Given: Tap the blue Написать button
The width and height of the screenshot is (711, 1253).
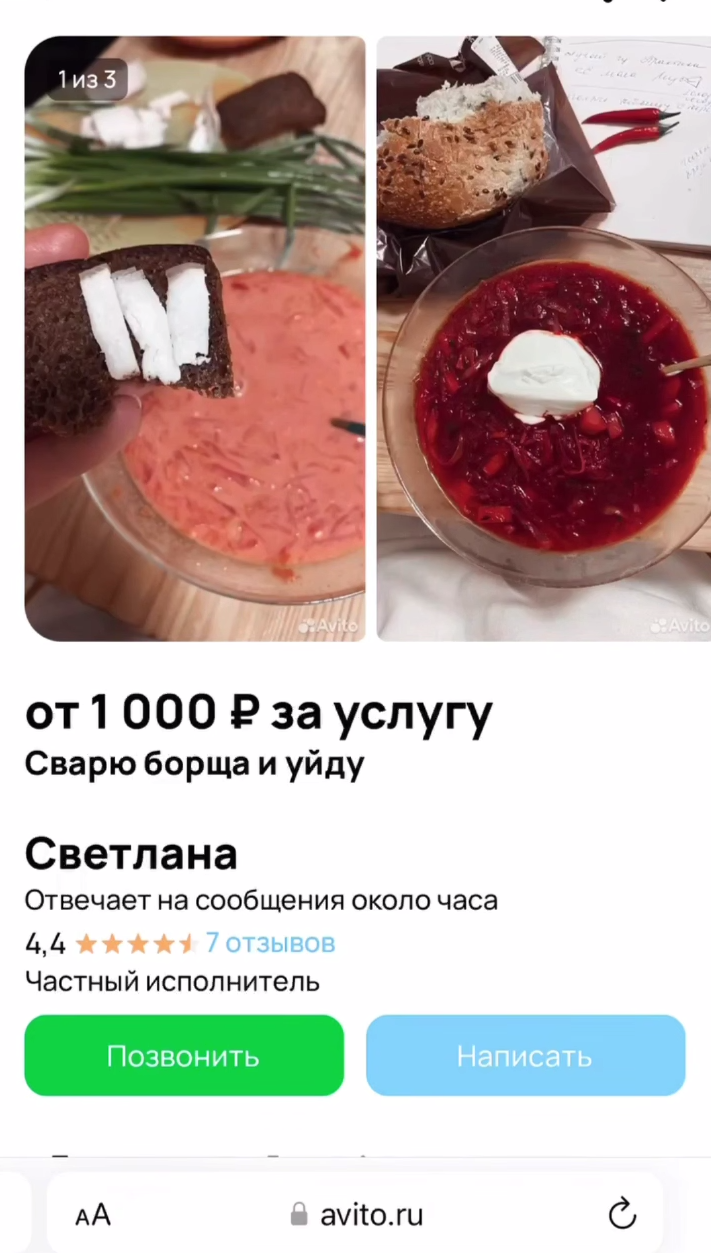Looking at the screenshot, I should tap(525, 1056).
